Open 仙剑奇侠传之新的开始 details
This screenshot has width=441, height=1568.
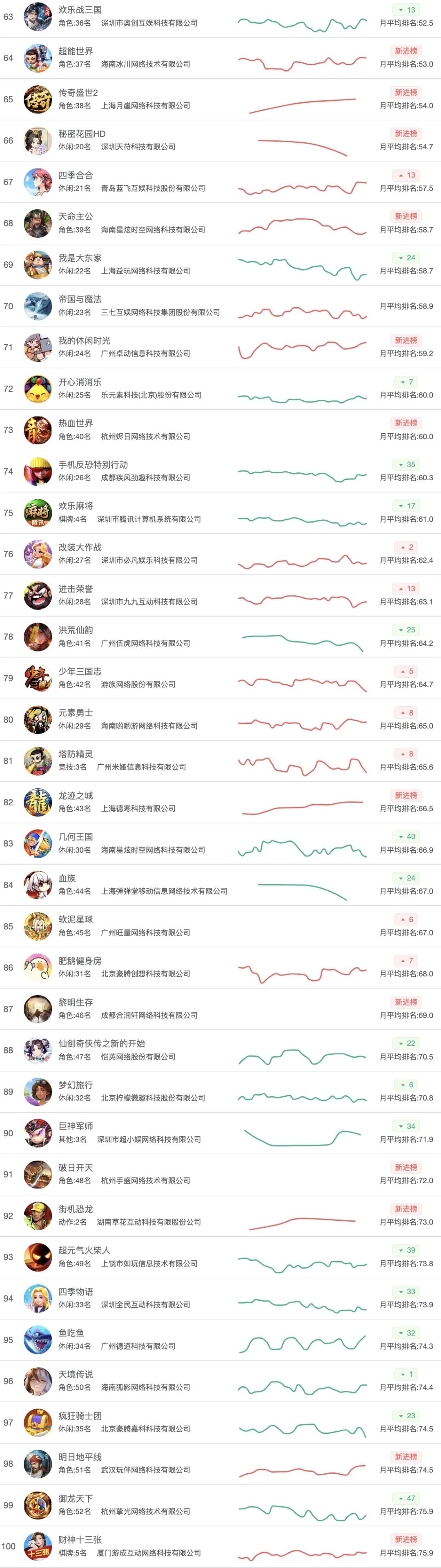click(x=101, y=1044)
